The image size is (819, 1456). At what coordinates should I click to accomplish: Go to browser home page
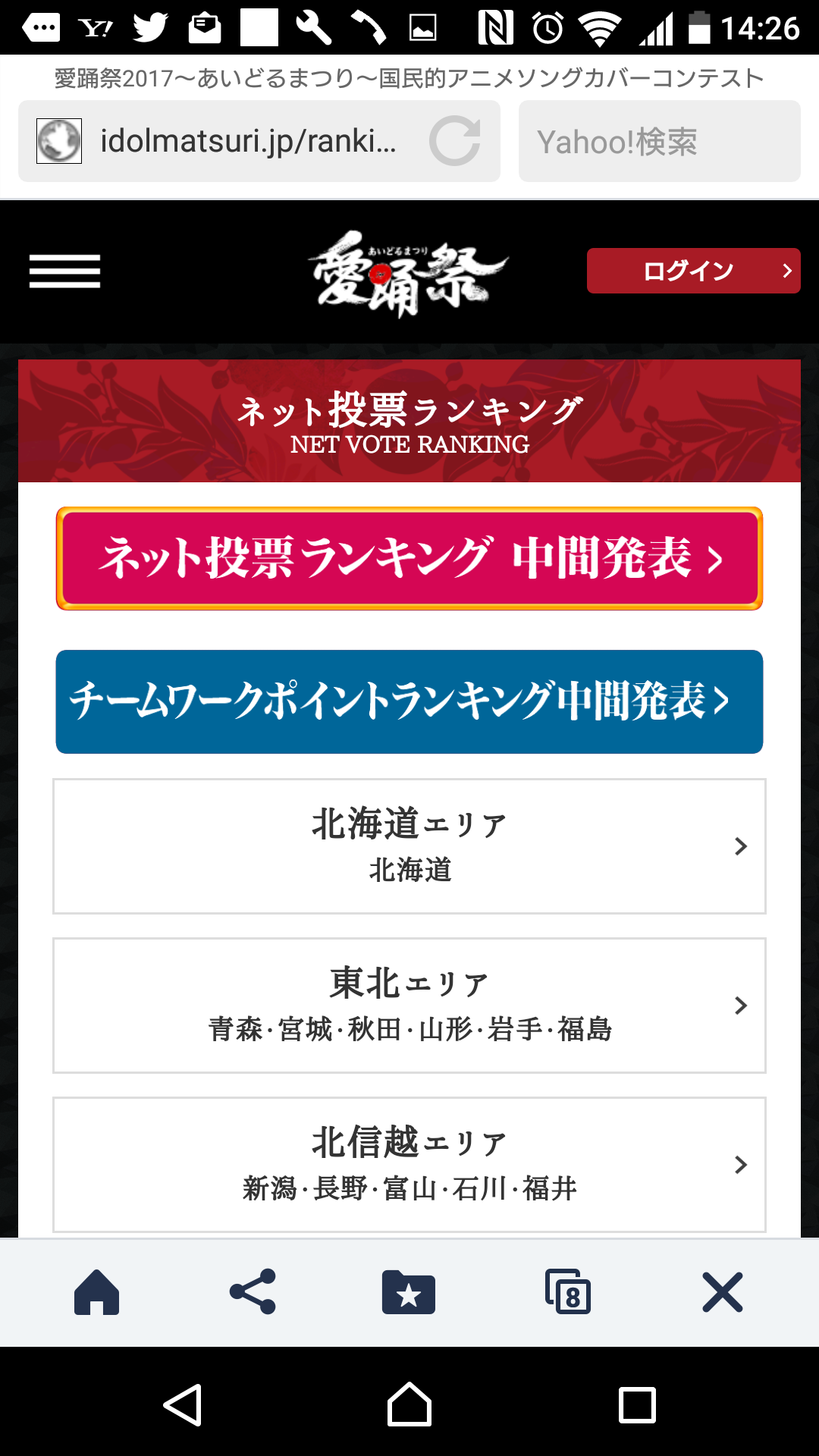click(96, 1291)
